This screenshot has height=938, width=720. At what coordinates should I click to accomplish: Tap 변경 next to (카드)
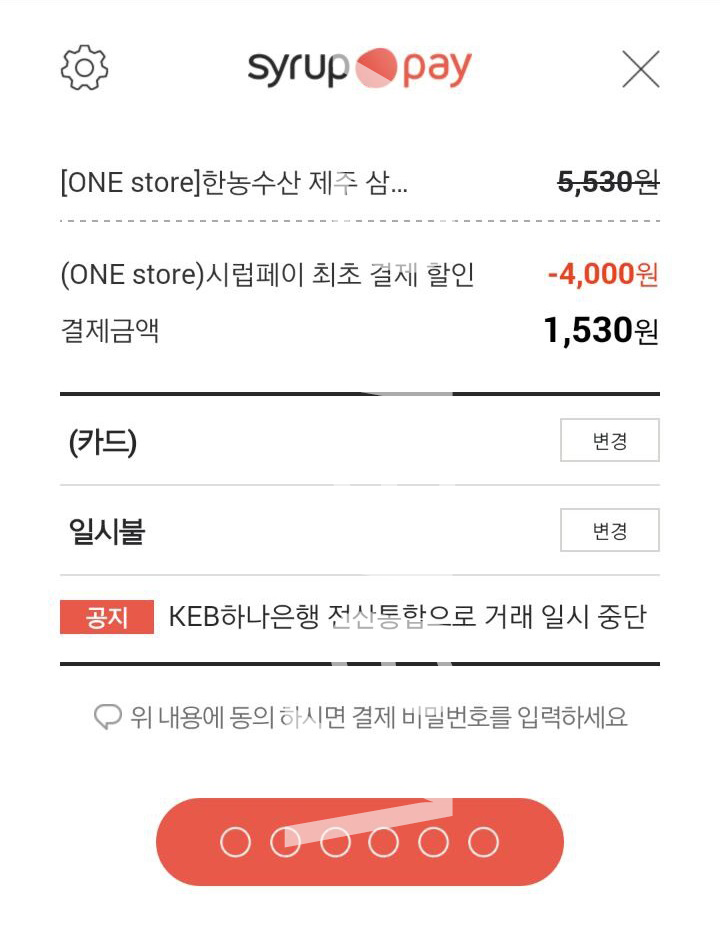609,440
